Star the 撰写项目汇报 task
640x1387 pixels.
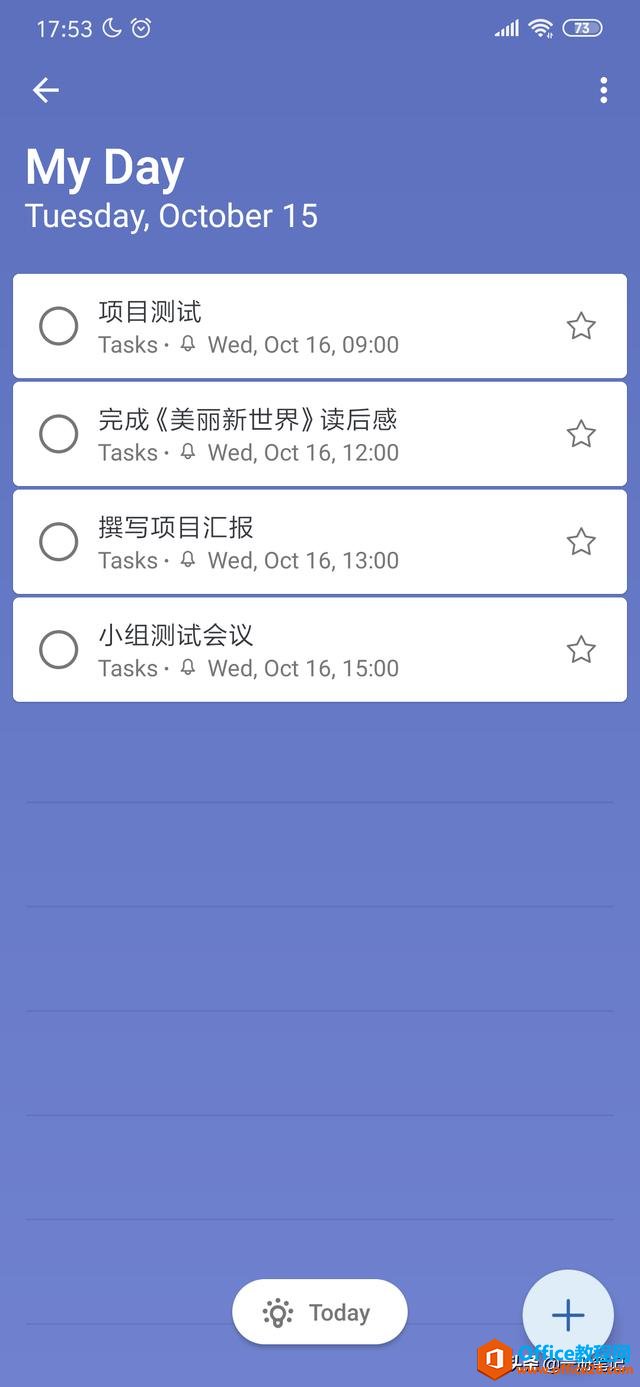click(x=581, y=542)
